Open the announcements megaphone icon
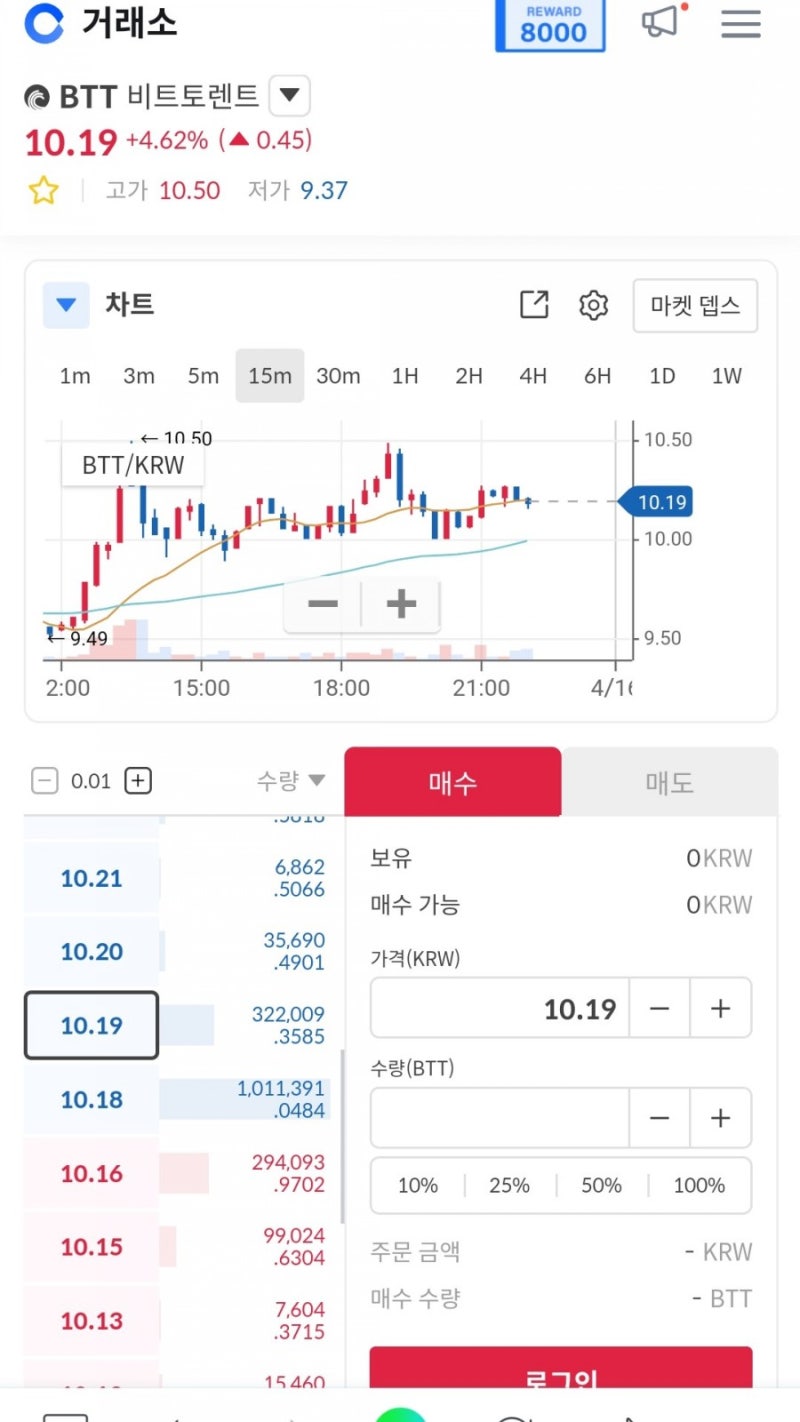This screenshot has width=800, height=1422. (661, 22)
